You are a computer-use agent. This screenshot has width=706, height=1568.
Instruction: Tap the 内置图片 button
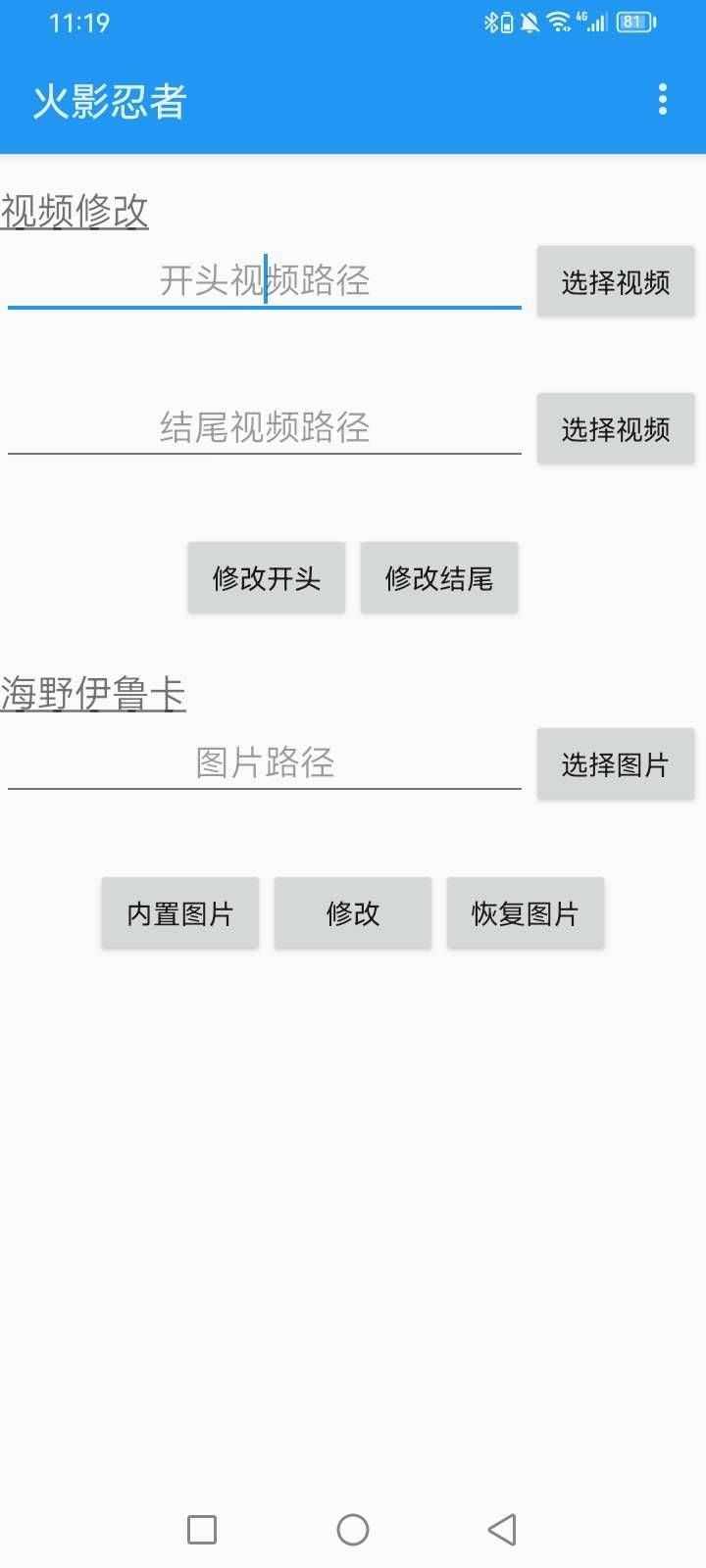coord(180,913)
